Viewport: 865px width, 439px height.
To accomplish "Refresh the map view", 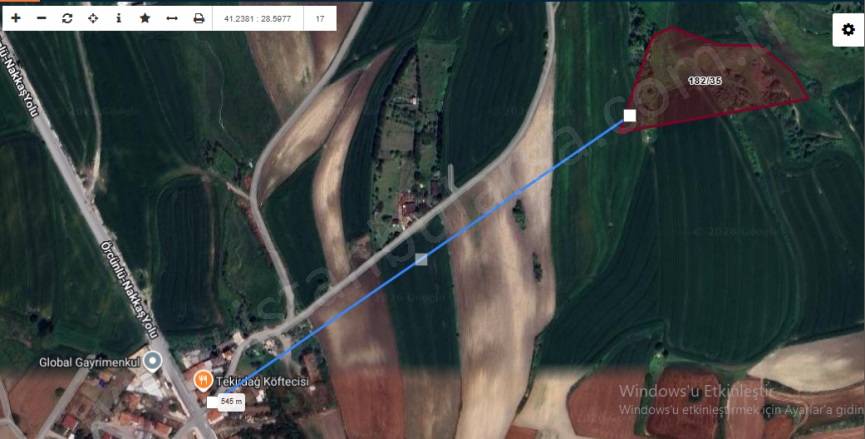I will tap(67, 18).
